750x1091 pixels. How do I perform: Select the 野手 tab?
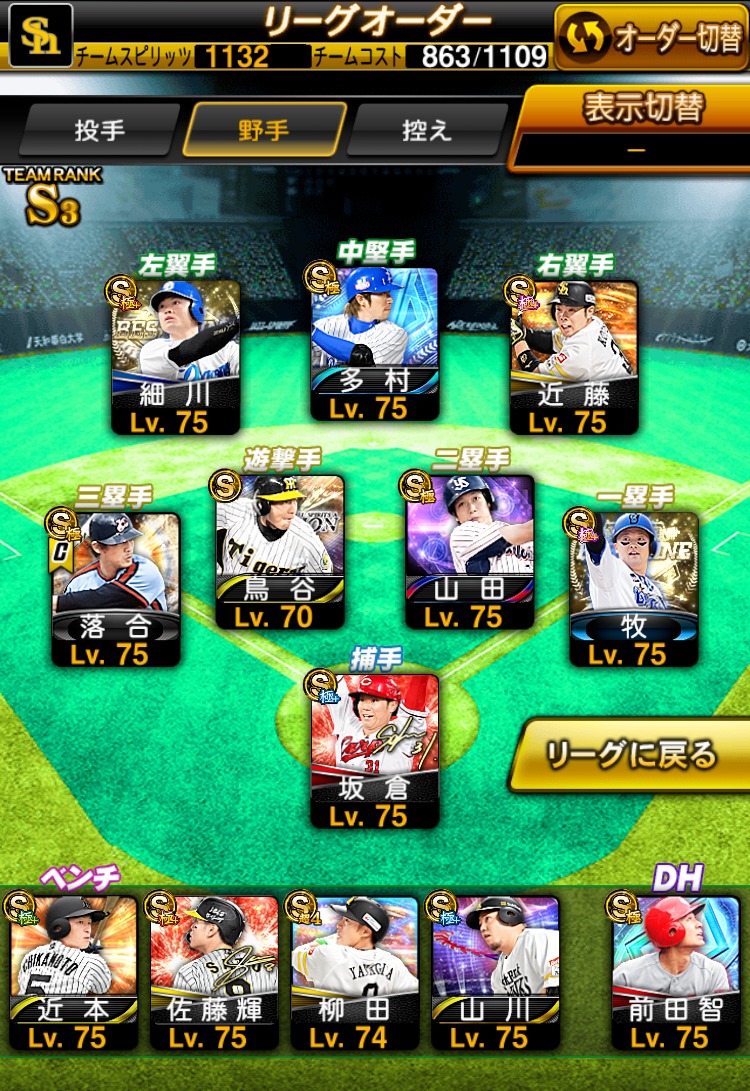point(264,131)
